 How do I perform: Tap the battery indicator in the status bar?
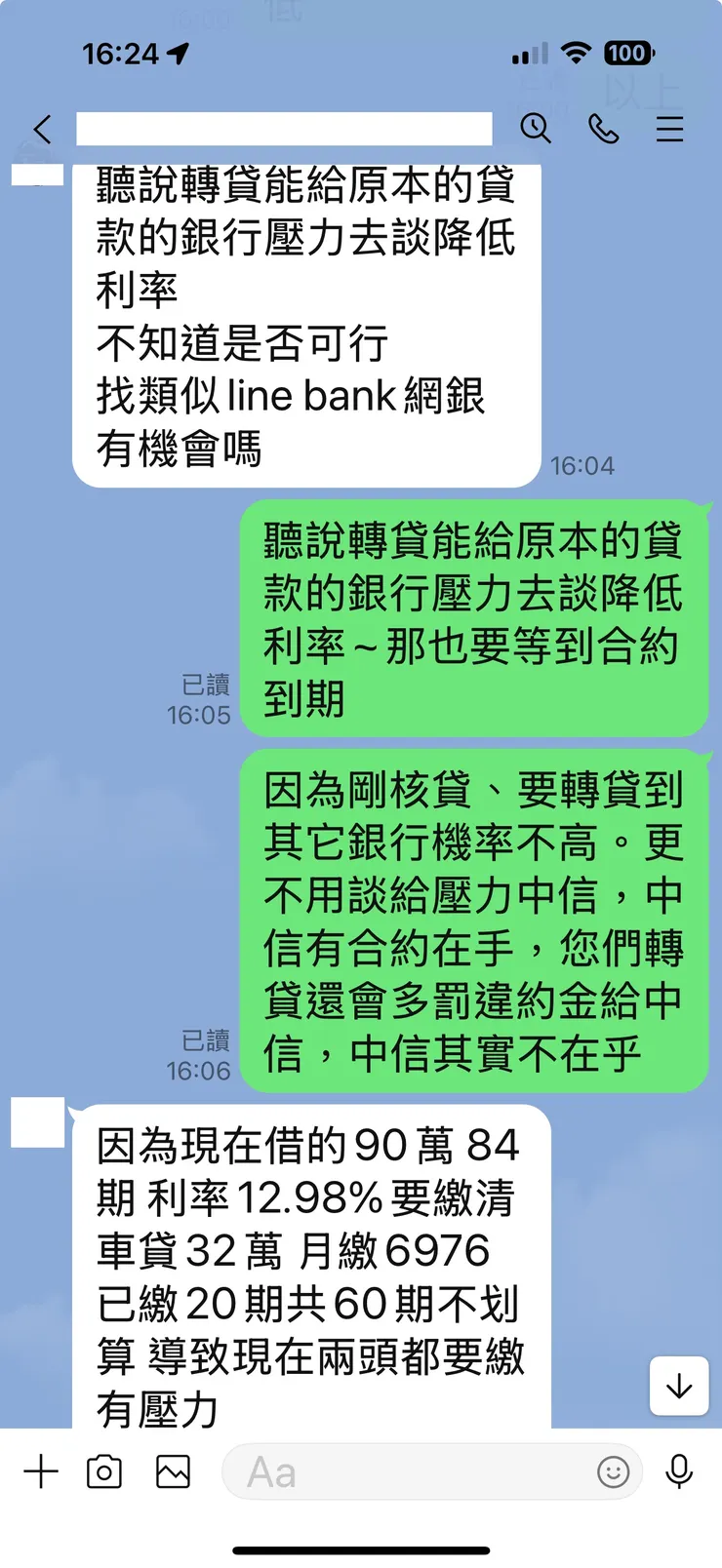[625, 54]
